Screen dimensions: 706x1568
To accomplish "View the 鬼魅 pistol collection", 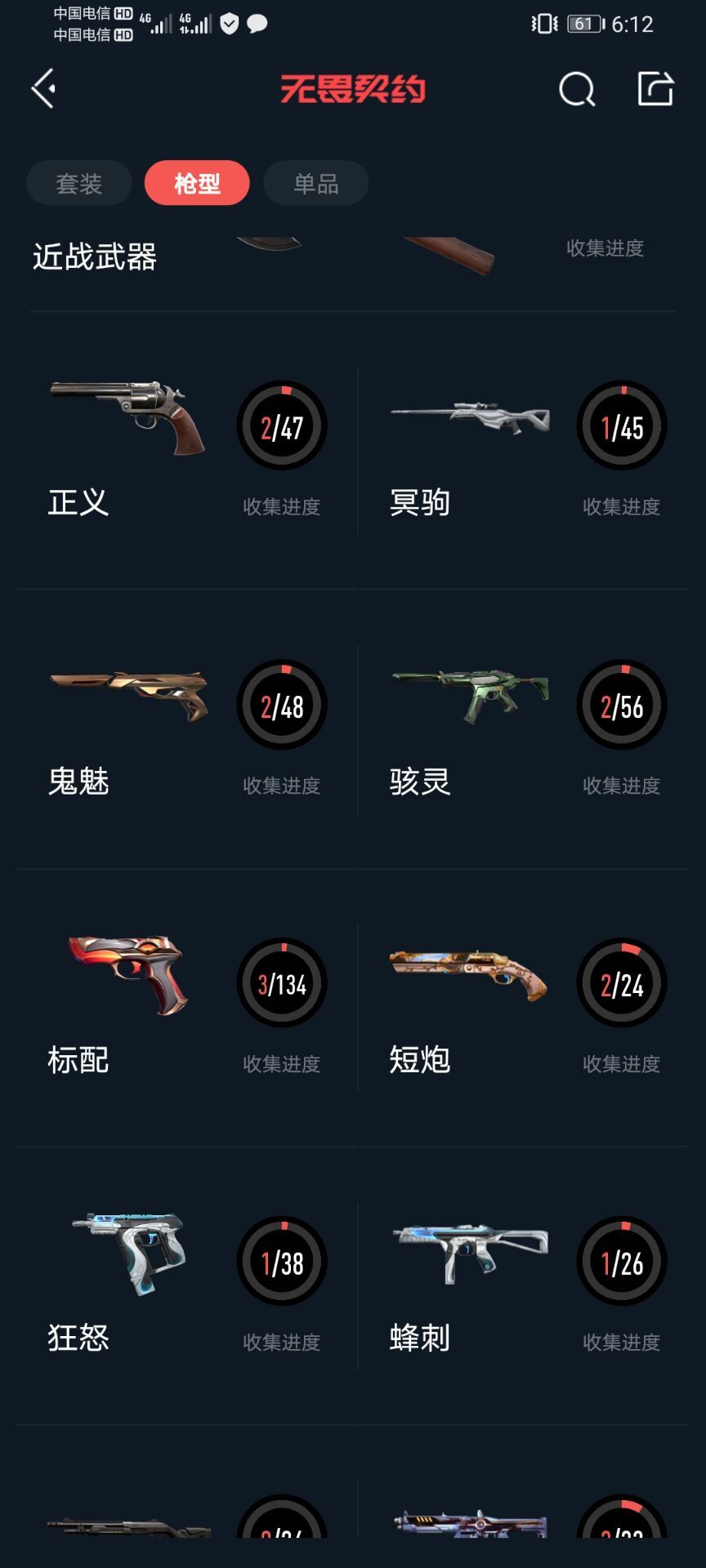I will tap(186, 729).
